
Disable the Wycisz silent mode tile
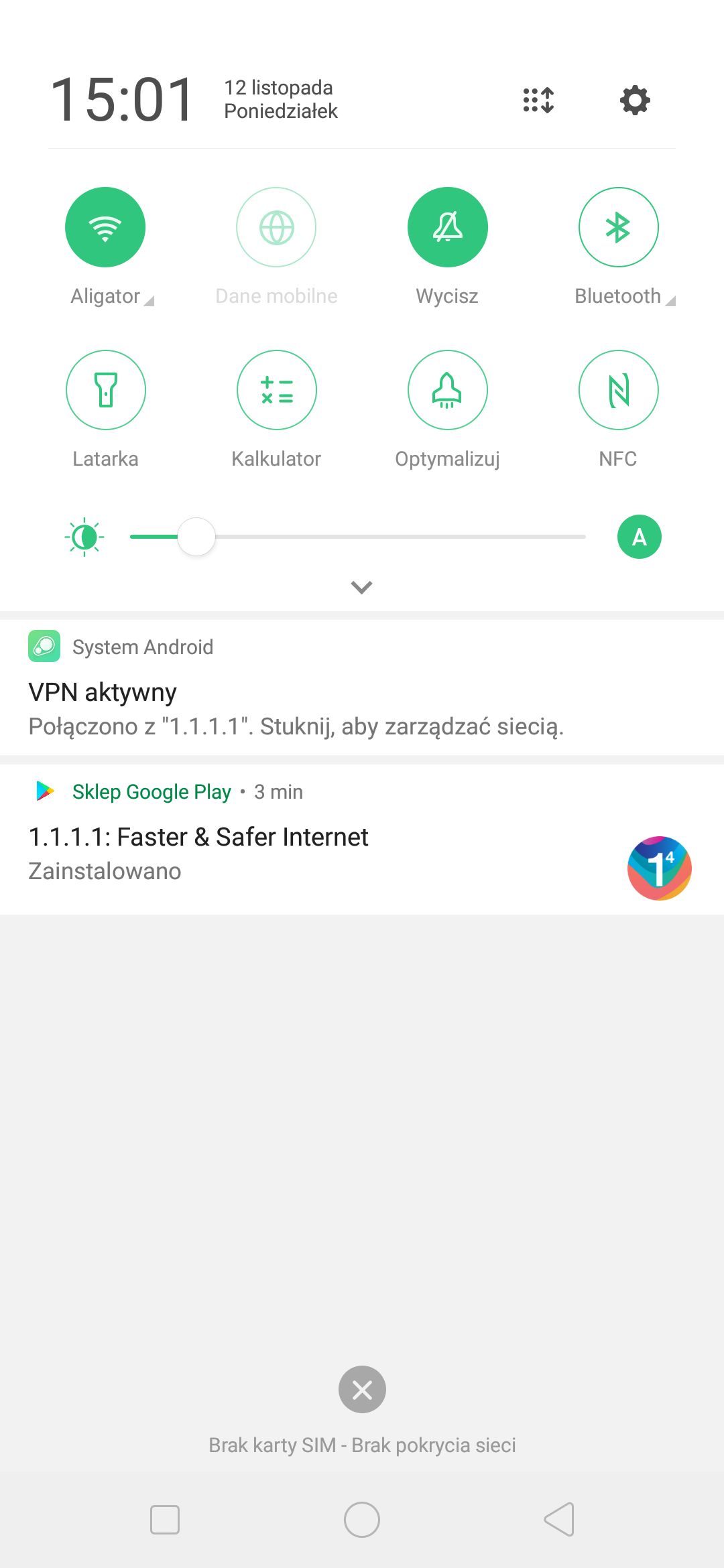[x=447, y=227]
